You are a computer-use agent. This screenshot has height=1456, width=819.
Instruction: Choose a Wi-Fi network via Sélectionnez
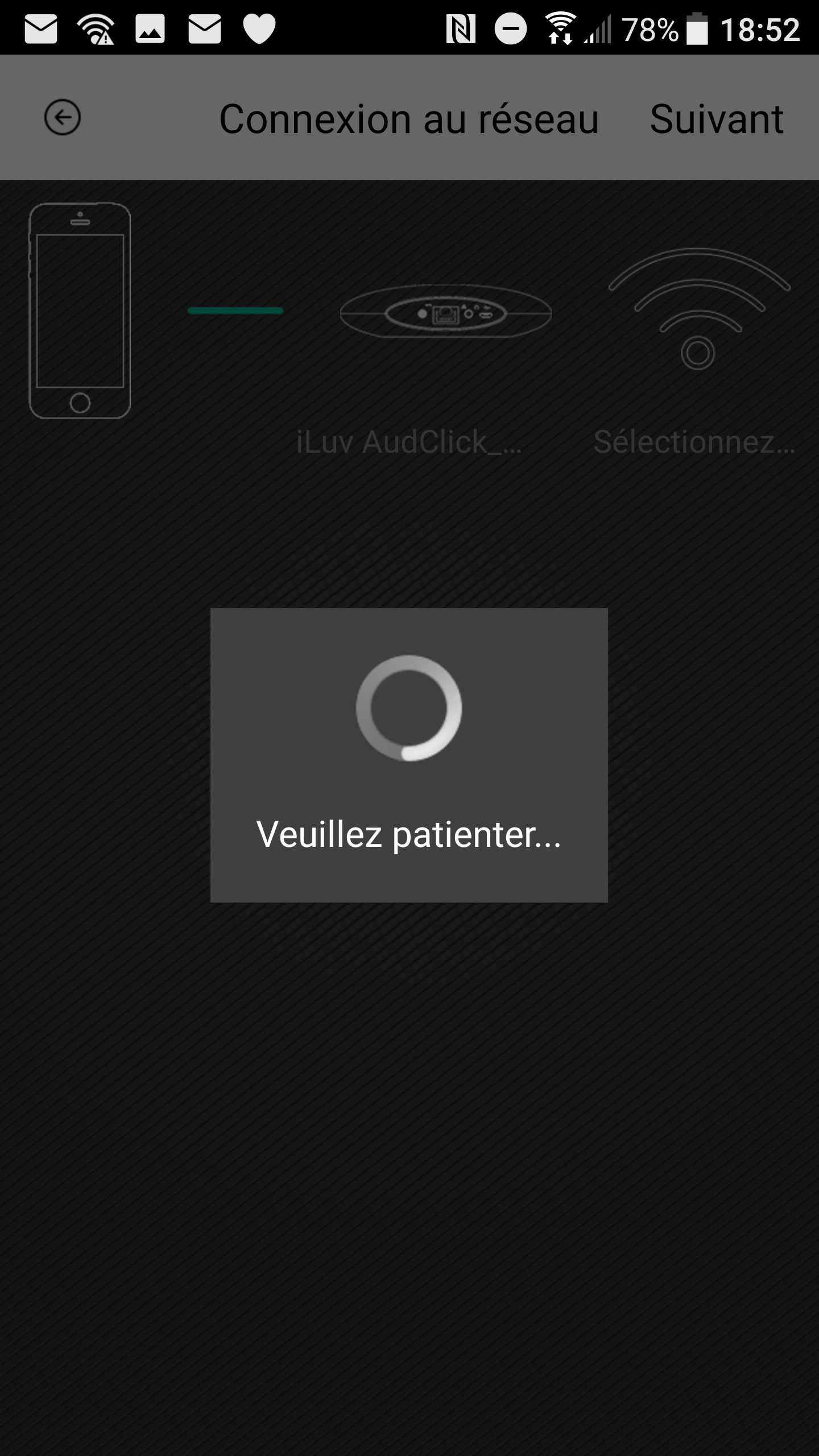click(695, 442)
